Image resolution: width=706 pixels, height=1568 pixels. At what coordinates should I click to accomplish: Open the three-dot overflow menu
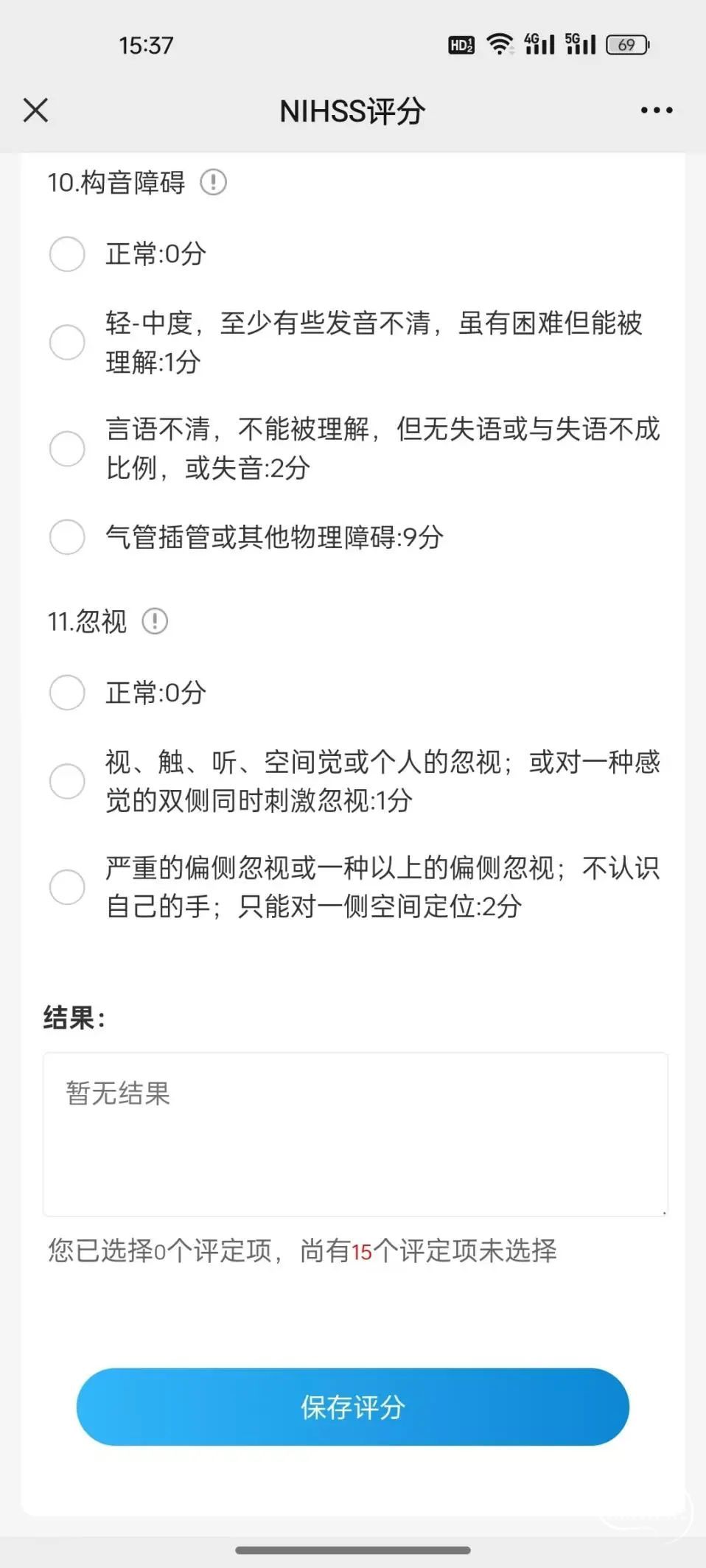pyautogui.click(x=656, y=111)
